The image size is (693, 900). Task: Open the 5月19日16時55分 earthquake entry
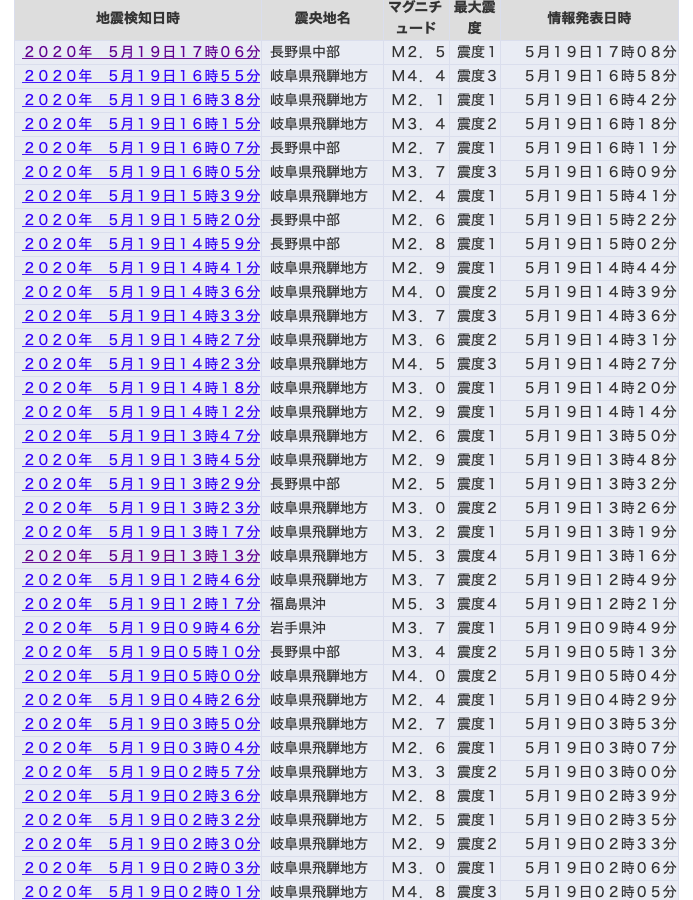141,76
